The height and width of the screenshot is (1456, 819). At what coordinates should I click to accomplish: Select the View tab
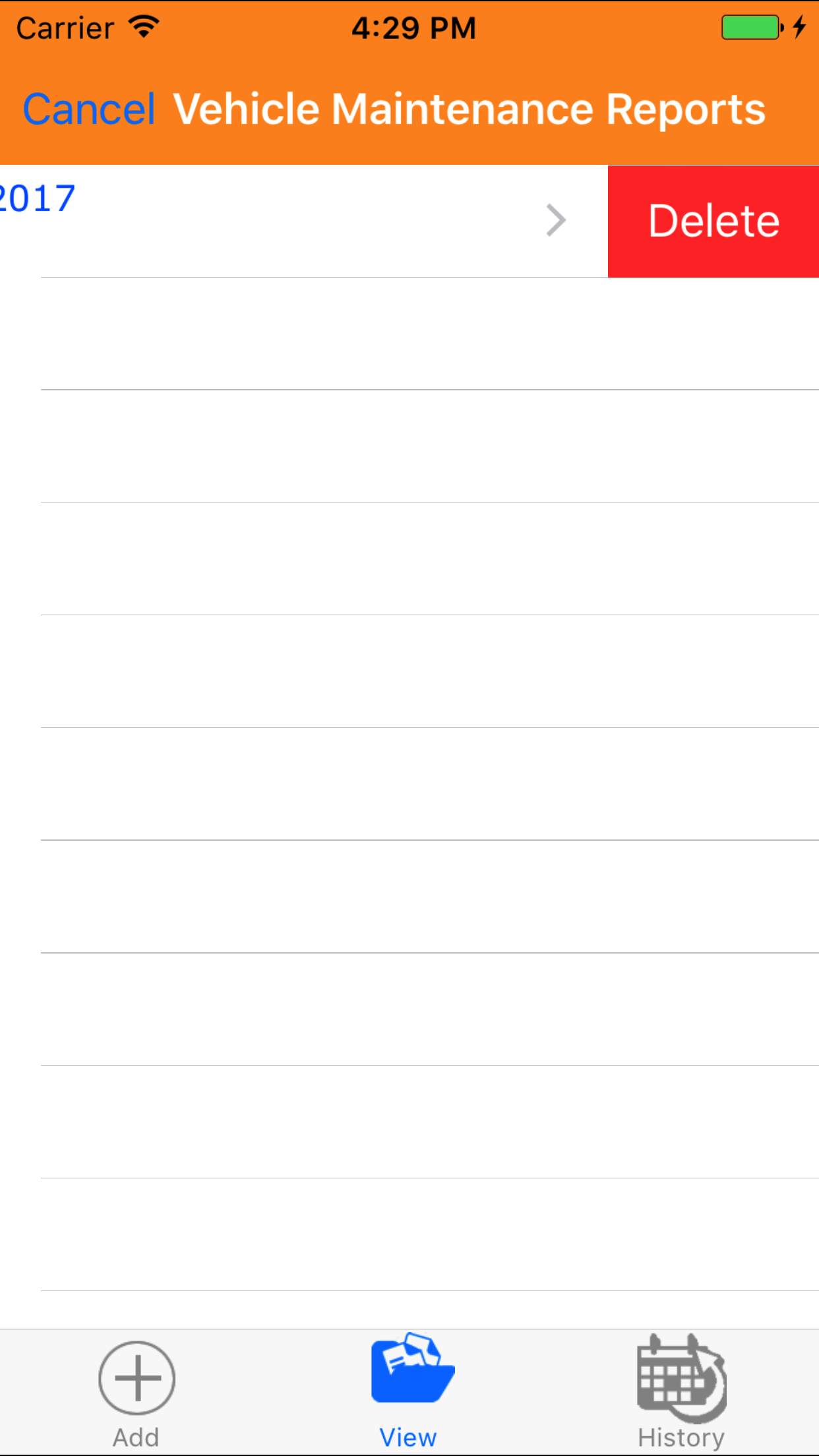point(409,1391)
